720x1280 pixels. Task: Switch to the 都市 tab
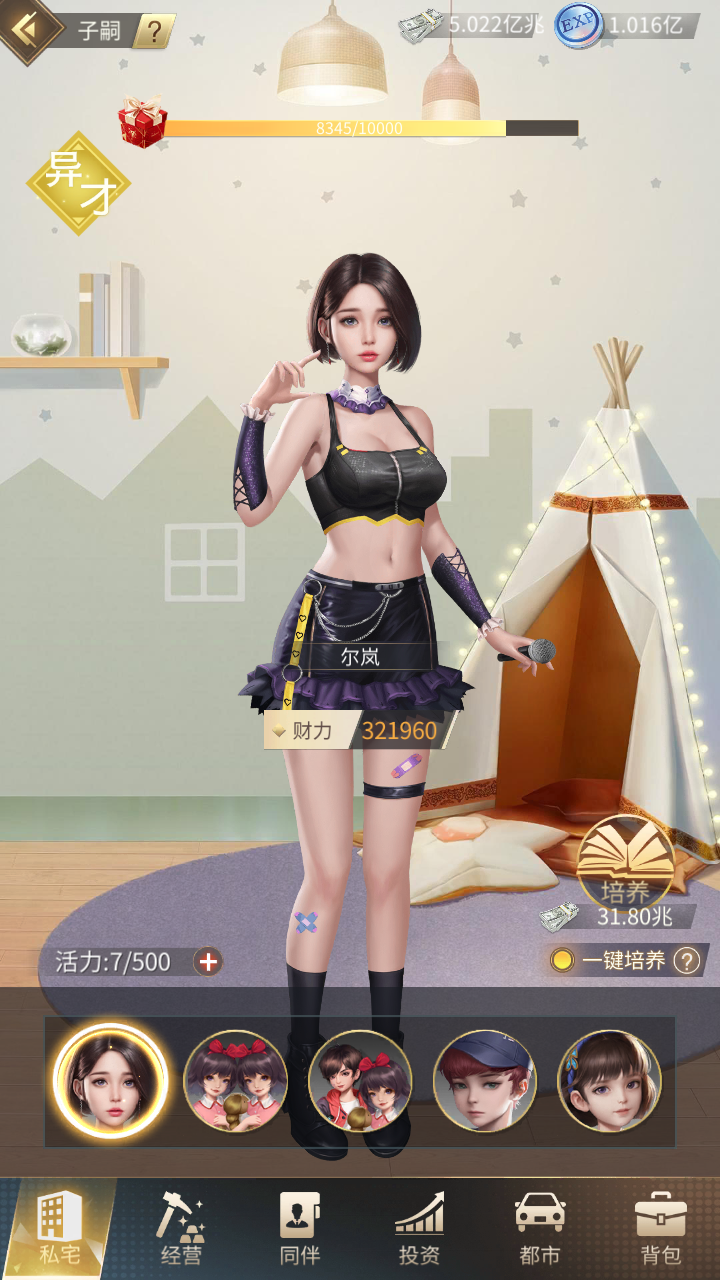click(540, 1228)
